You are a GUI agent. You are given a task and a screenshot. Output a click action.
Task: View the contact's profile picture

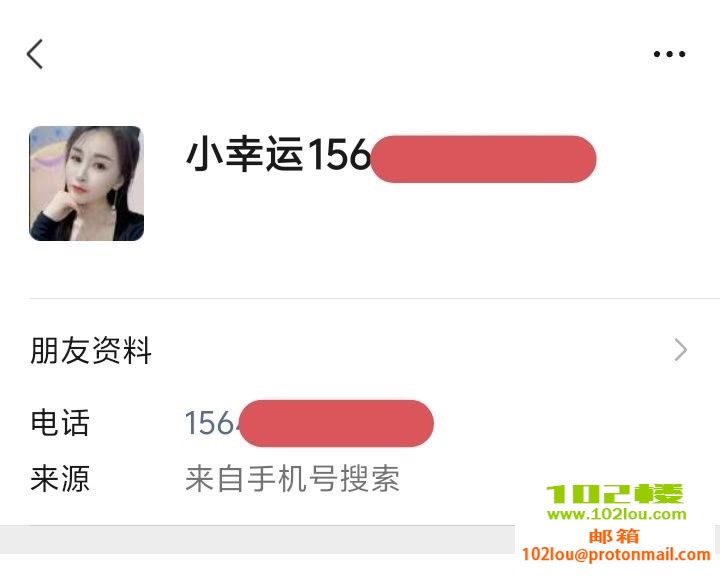pyautogui.click(x=86, y=183)
